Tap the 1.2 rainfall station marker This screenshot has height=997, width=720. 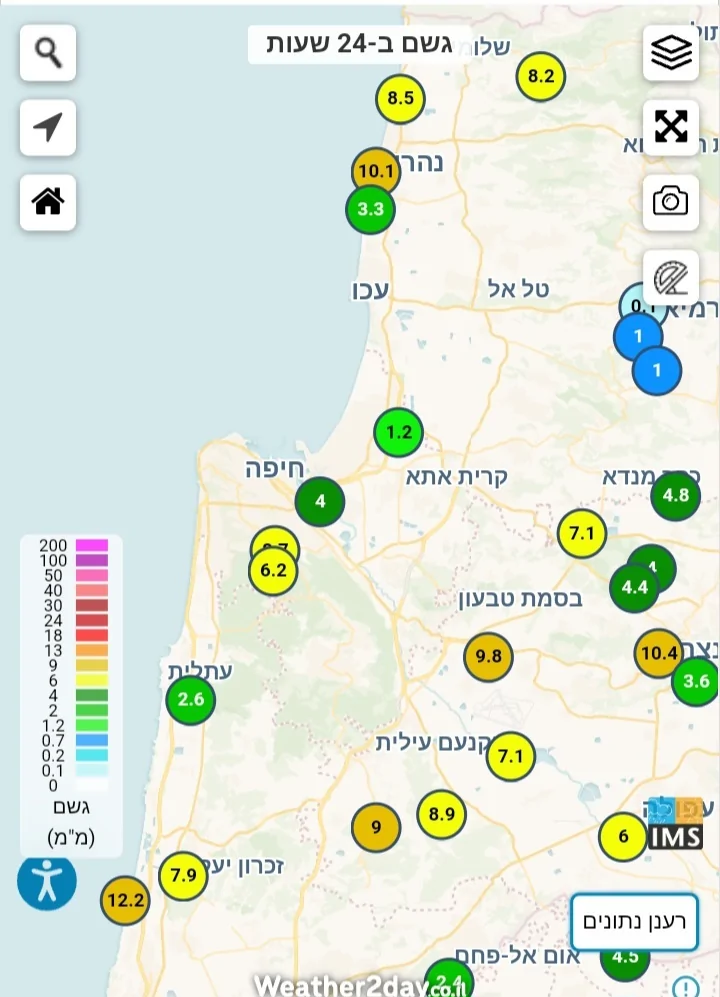[x=399, y=433]
